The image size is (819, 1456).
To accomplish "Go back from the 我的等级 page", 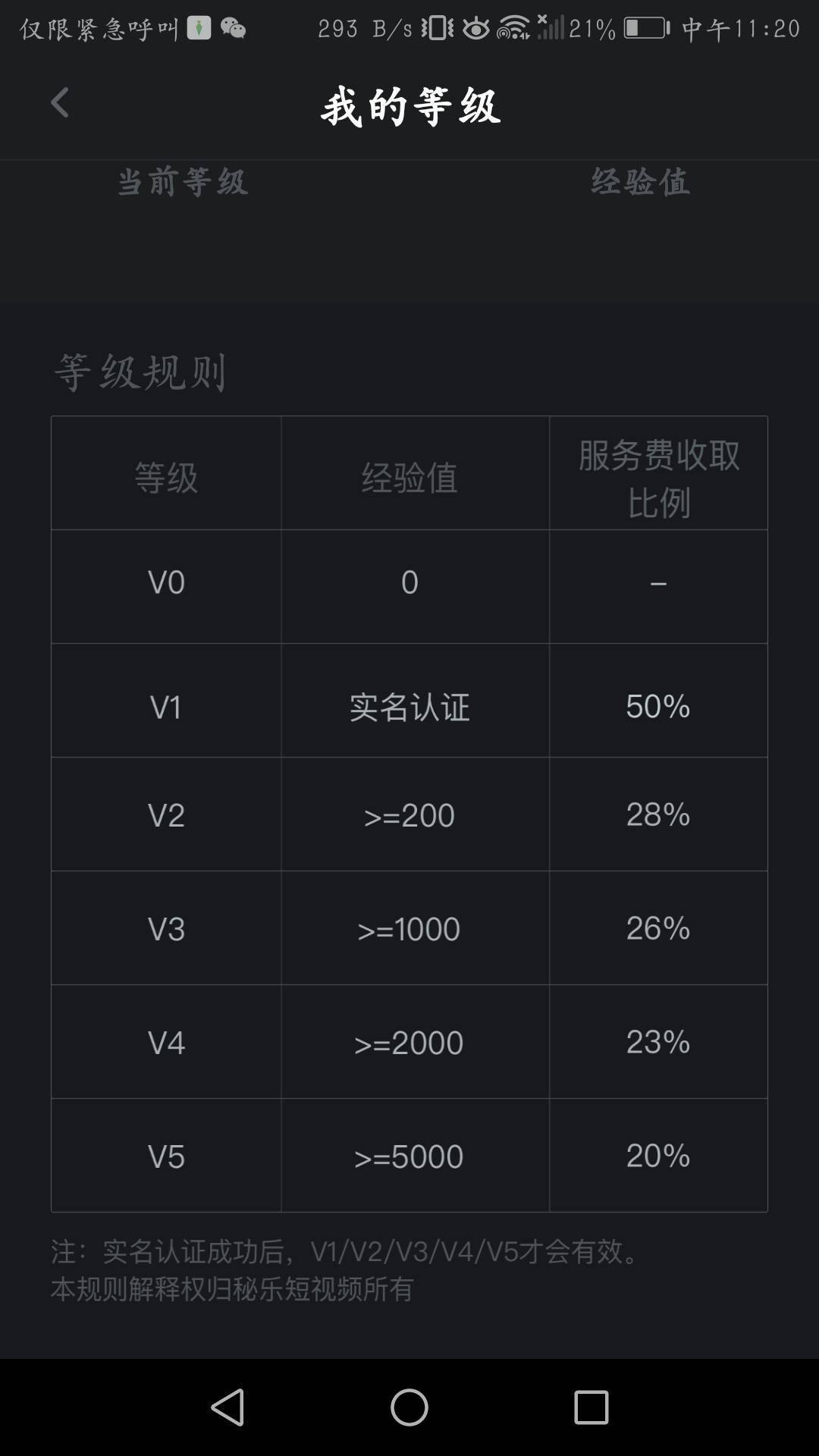I will [x=59, y=103].
